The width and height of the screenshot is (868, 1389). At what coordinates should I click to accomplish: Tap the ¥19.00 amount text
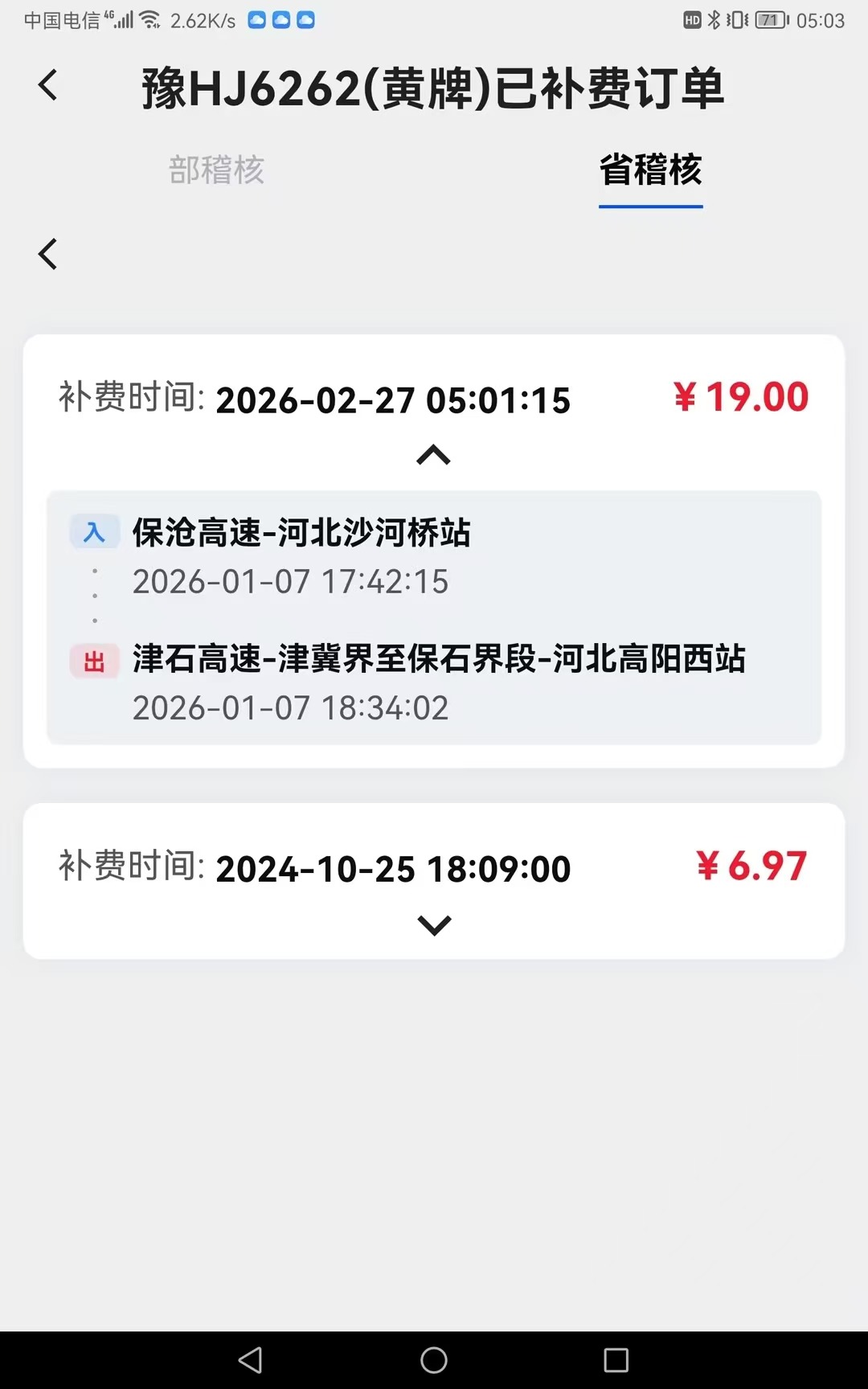742,397
